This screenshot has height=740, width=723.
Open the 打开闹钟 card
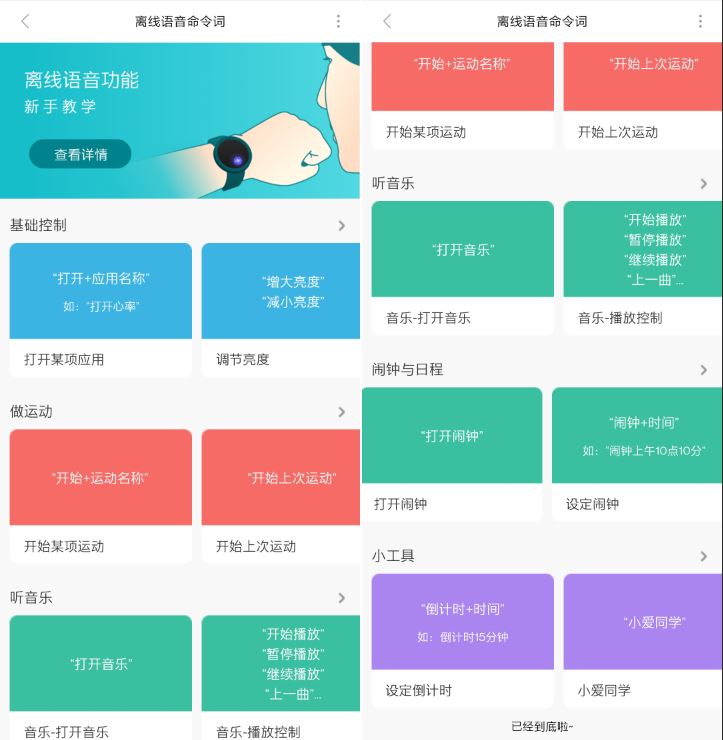[452, 453]
